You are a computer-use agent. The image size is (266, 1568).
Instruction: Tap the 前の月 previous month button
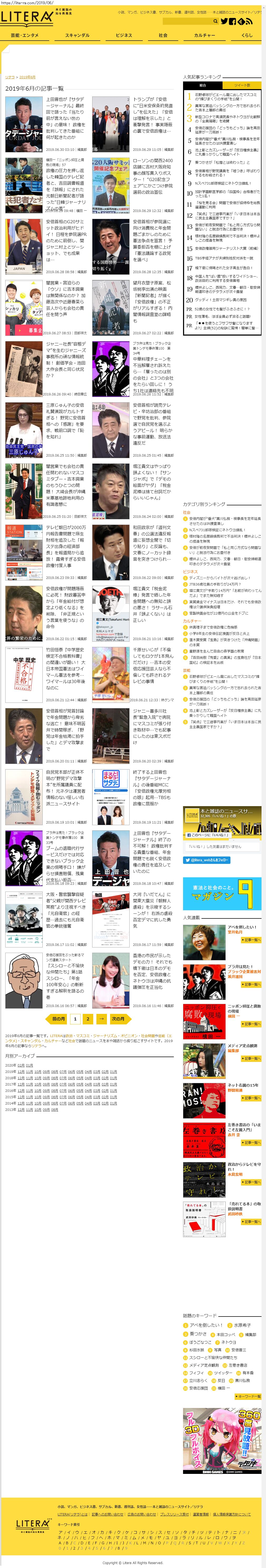click(x=58, y=1018)
